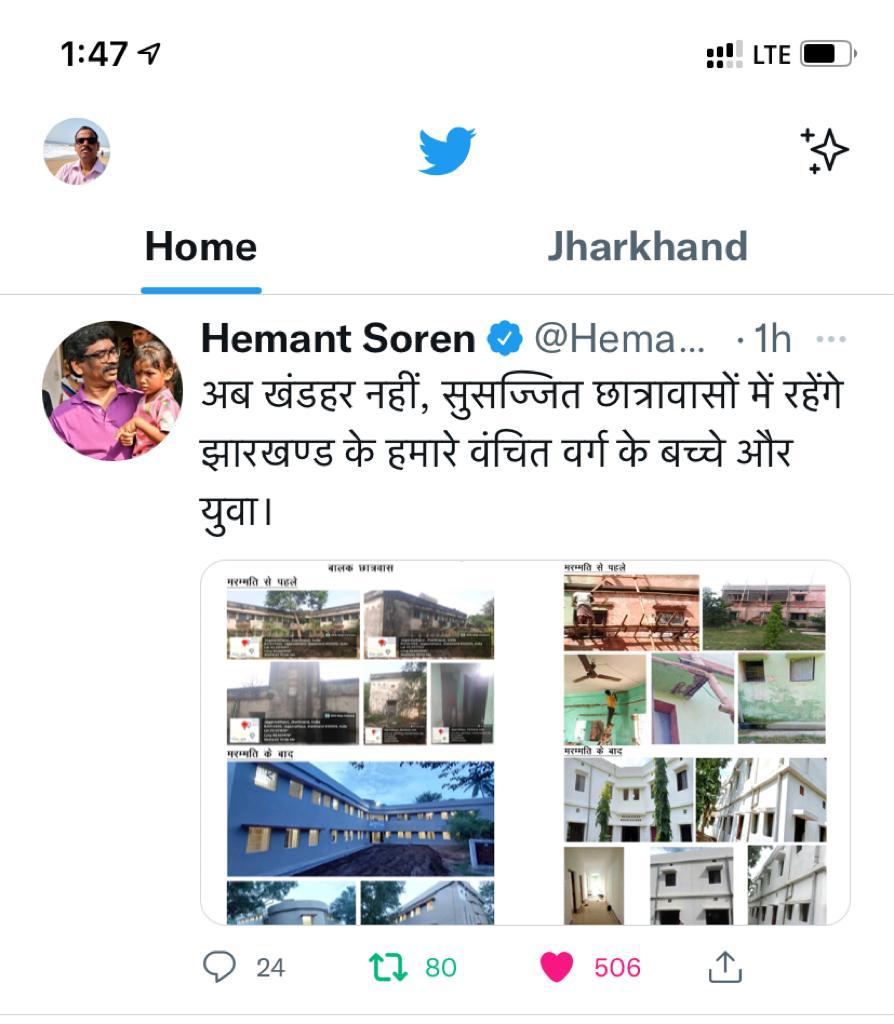The image size is (894, 1024).
Task: Like Hemant Soren's tweet
Action: 557,967
